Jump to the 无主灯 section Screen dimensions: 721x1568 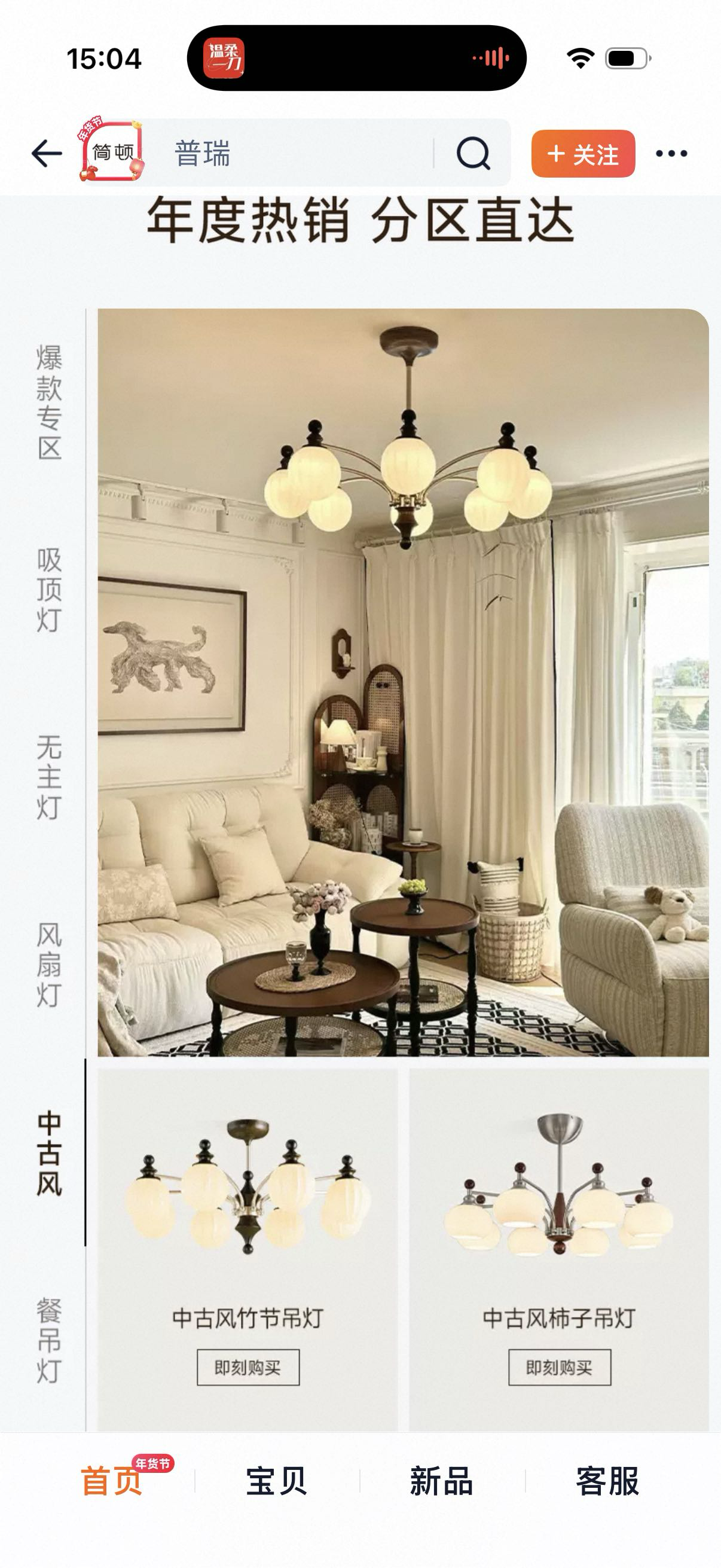point(48,777)
